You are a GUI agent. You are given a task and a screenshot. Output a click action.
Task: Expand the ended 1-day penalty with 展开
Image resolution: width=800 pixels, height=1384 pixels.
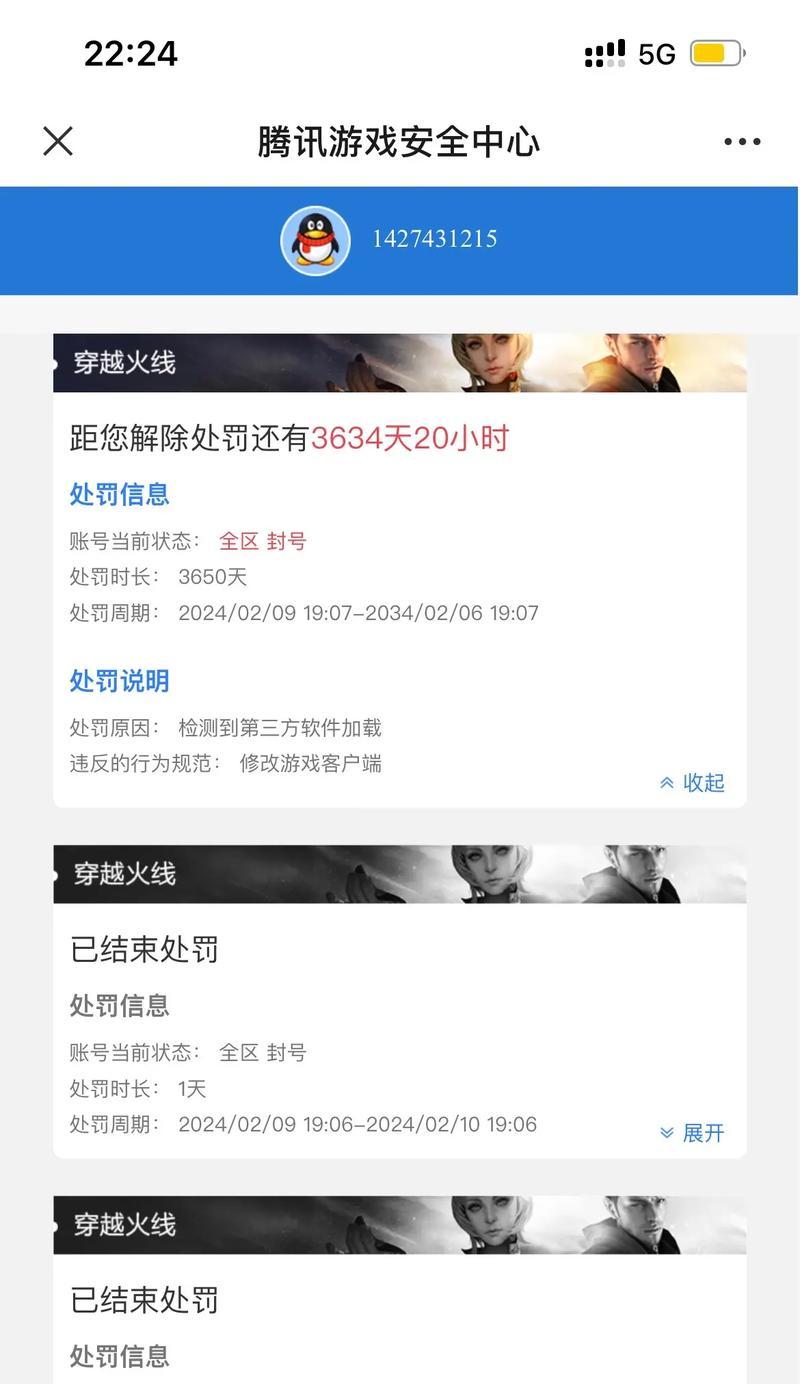pyautogui.click(x=692, y=1133)
